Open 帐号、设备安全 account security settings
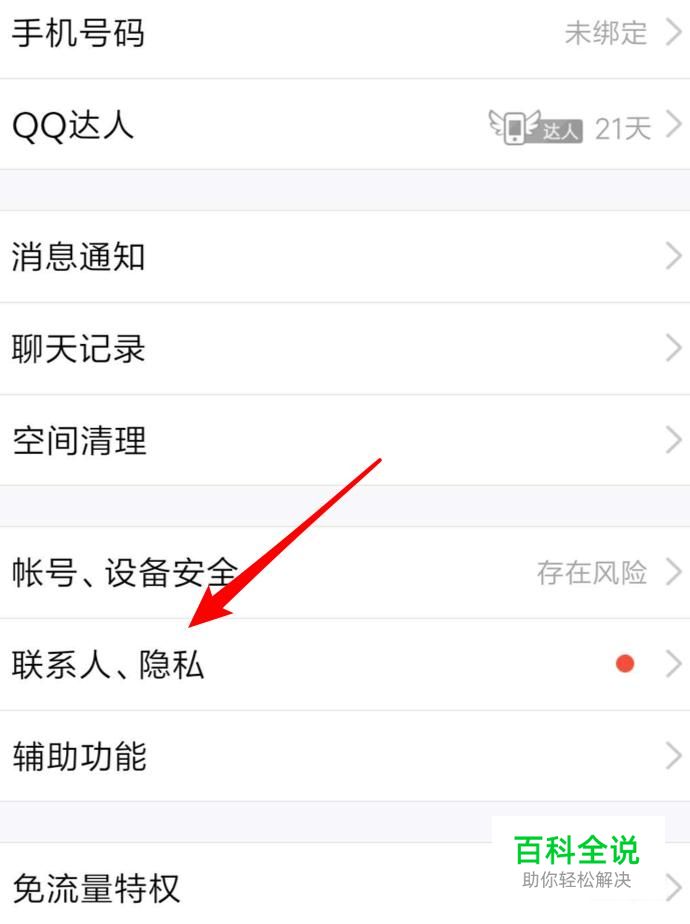The image size is (690, 924). (345, 573)
